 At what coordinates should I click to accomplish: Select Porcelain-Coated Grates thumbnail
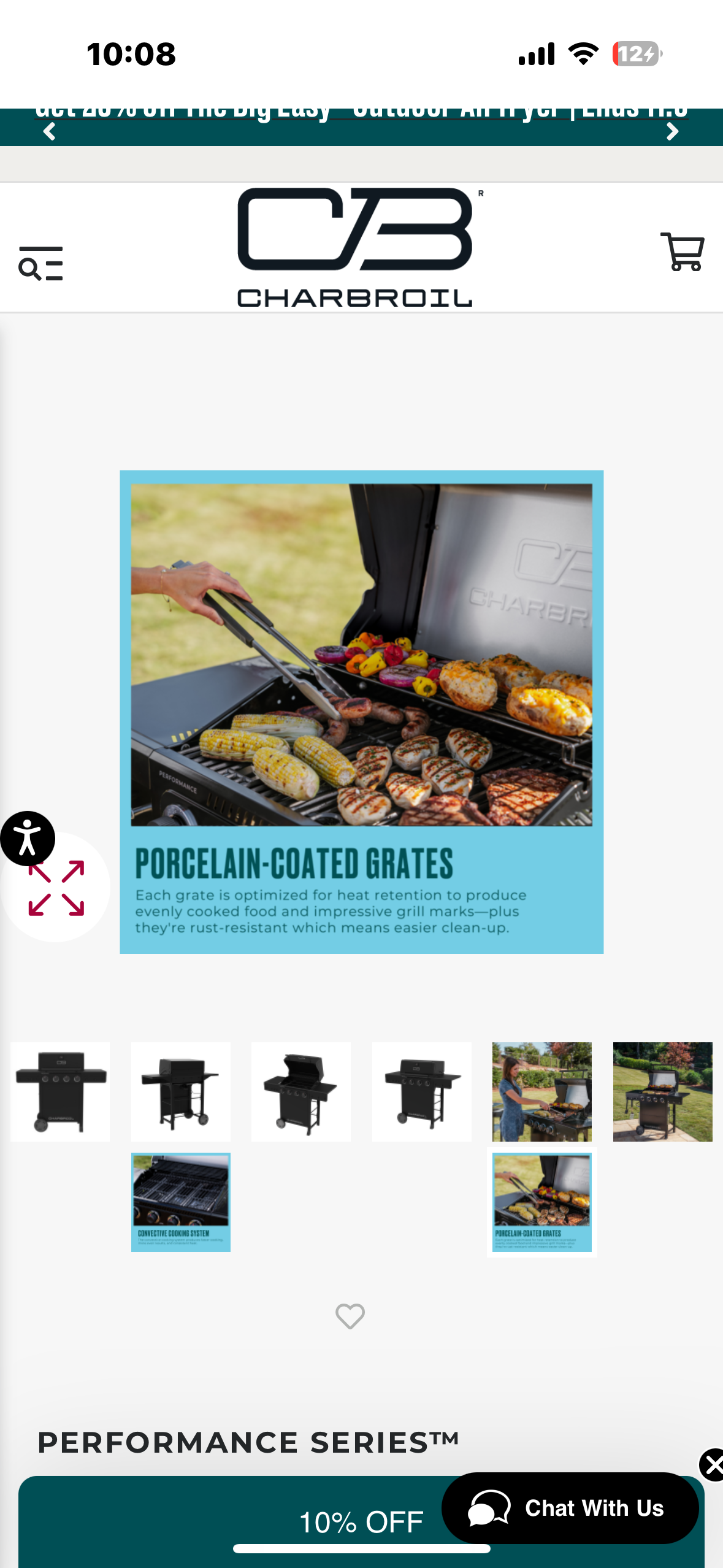click(541, 1202)
